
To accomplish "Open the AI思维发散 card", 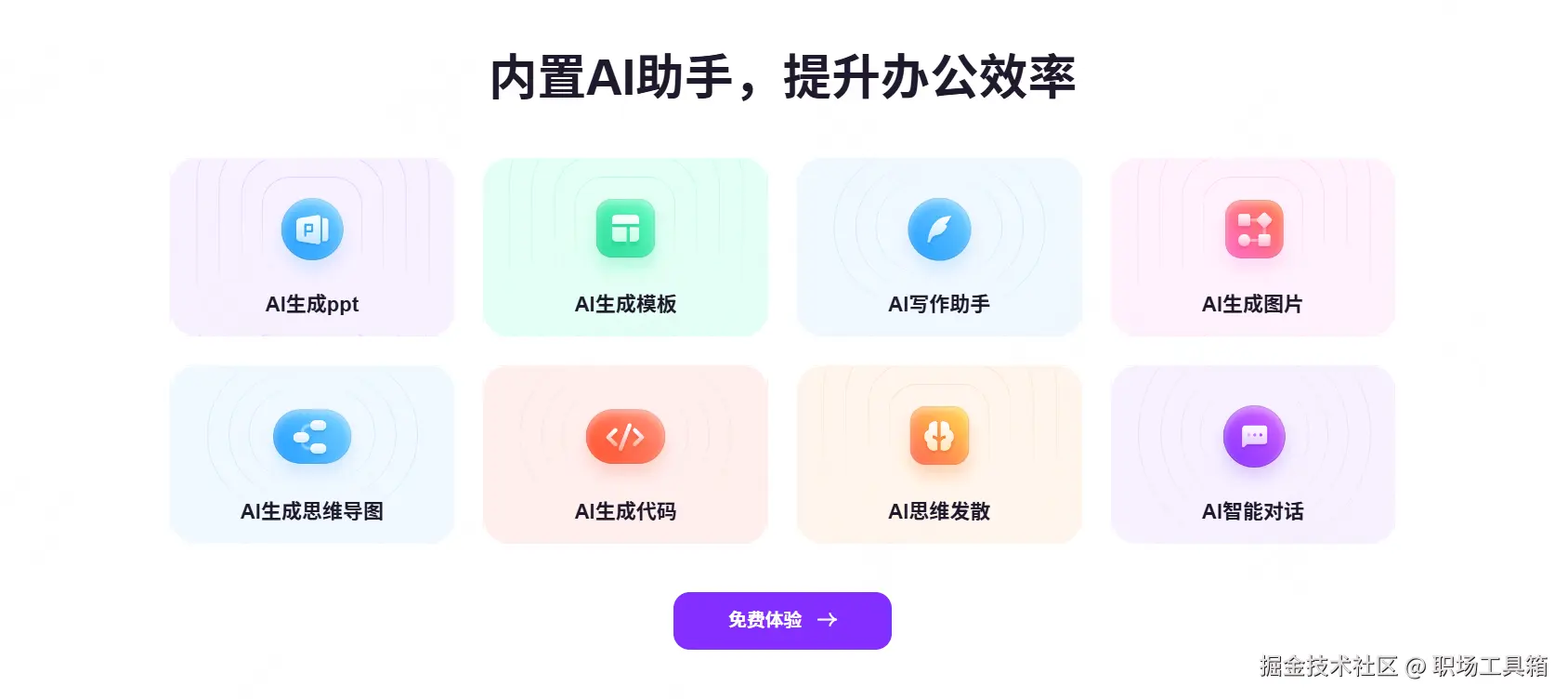I will click(939, 455).
